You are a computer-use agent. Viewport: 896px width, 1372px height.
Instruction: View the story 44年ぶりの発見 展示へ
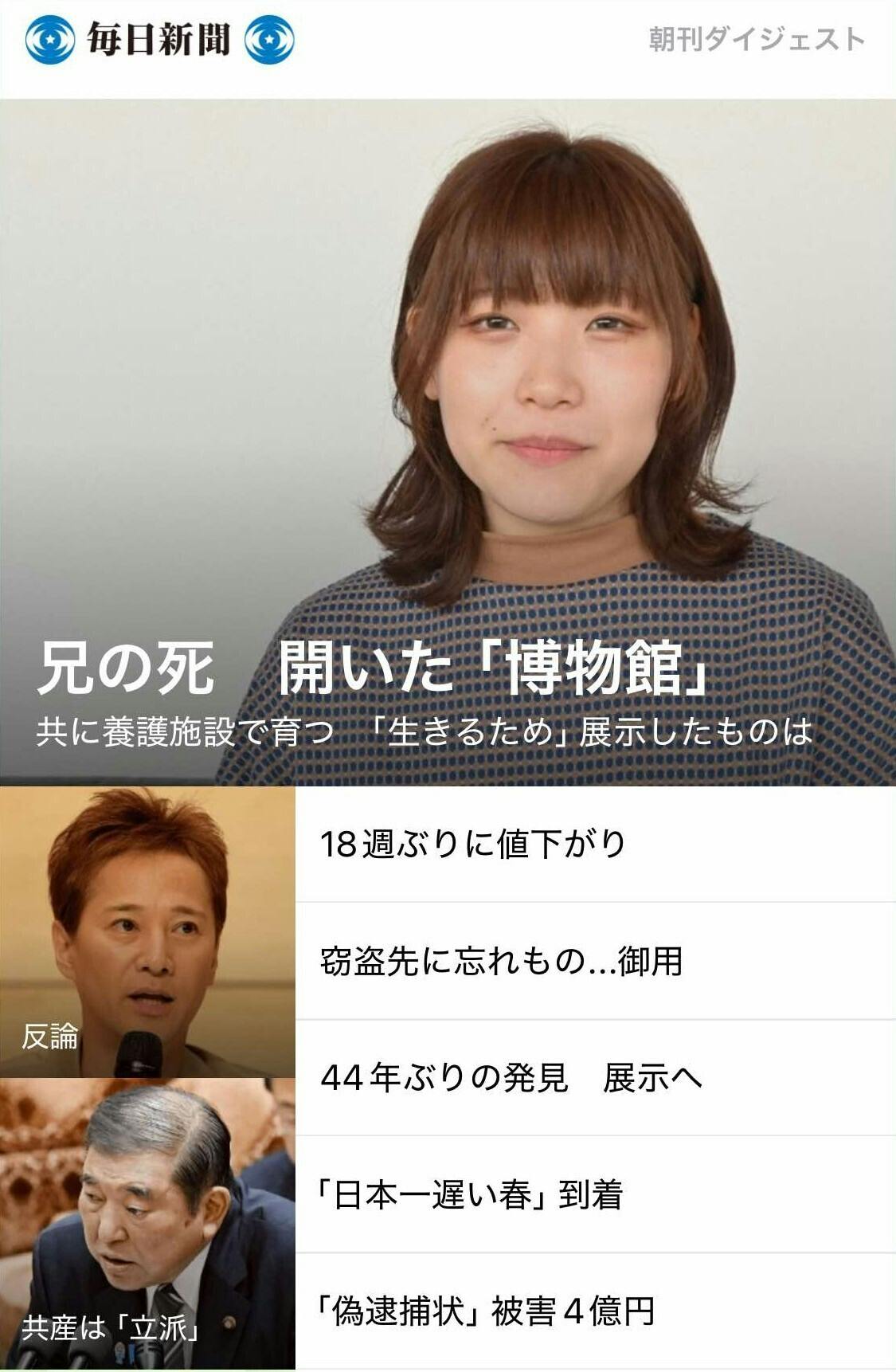tap(511, 1078)
